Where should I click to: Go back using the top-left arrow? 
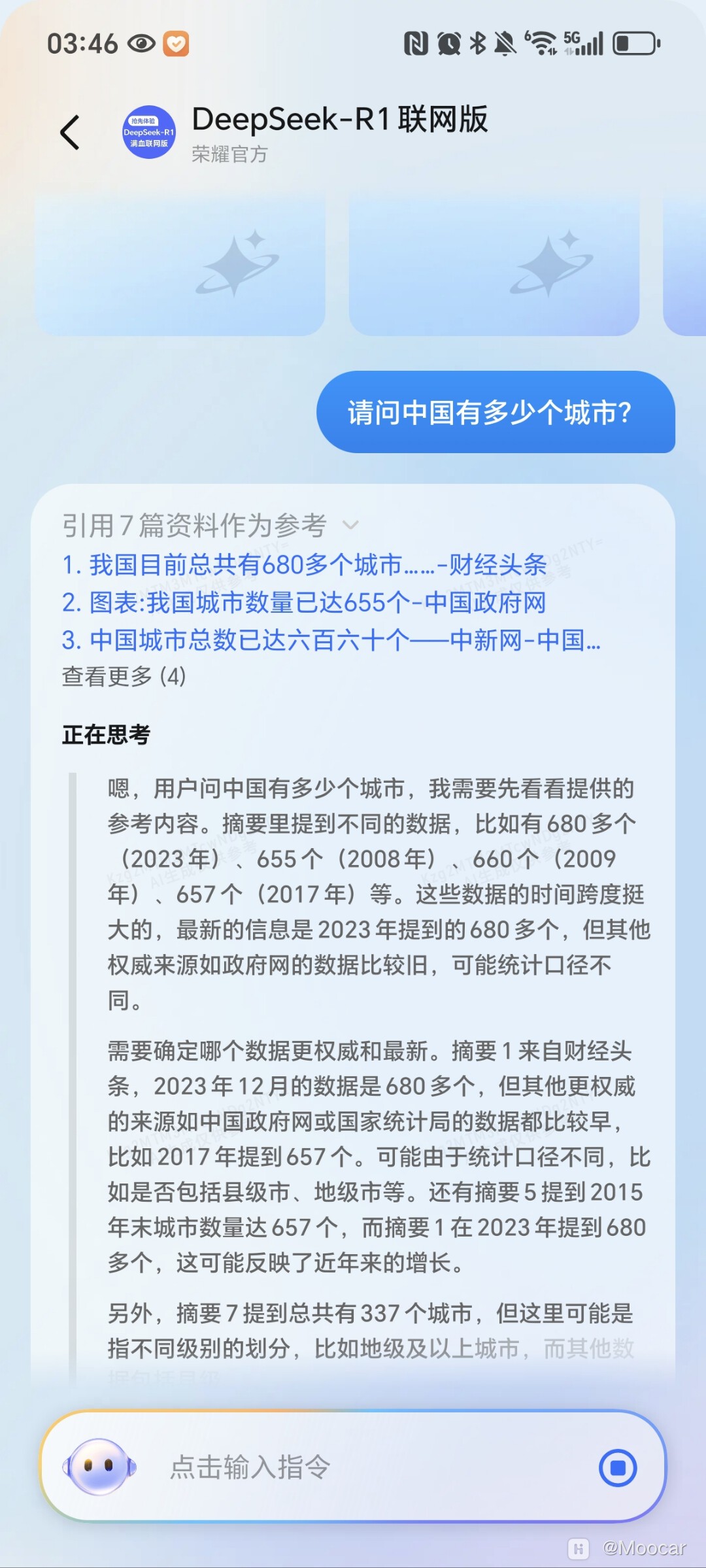point(70,133)
